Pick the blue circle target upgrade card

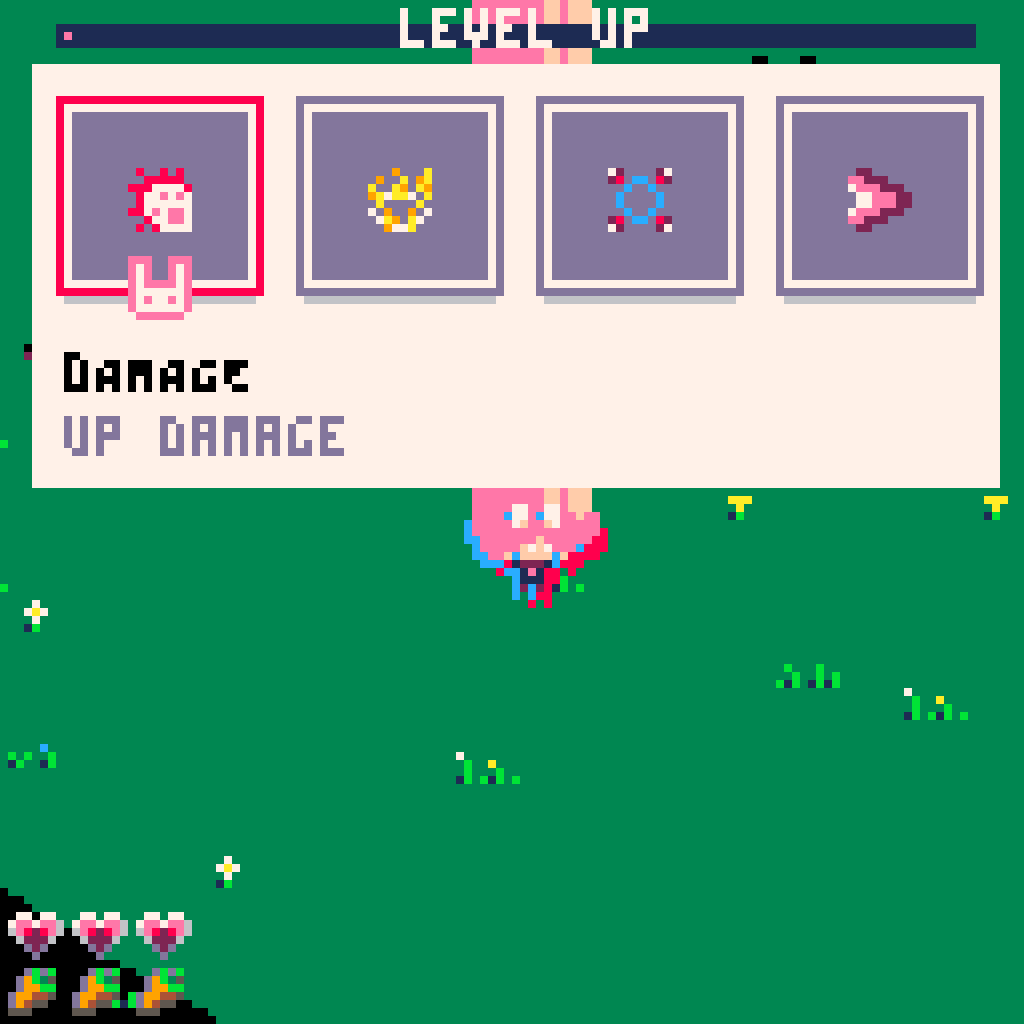point(640,196)
